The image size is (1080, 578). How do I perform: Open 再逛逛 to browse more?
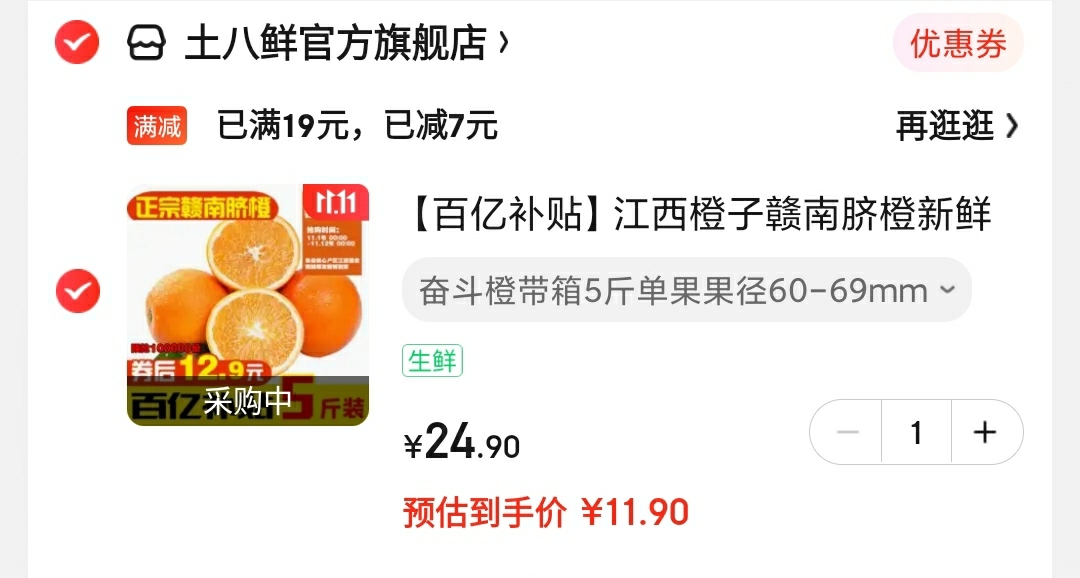click(956, 126)
